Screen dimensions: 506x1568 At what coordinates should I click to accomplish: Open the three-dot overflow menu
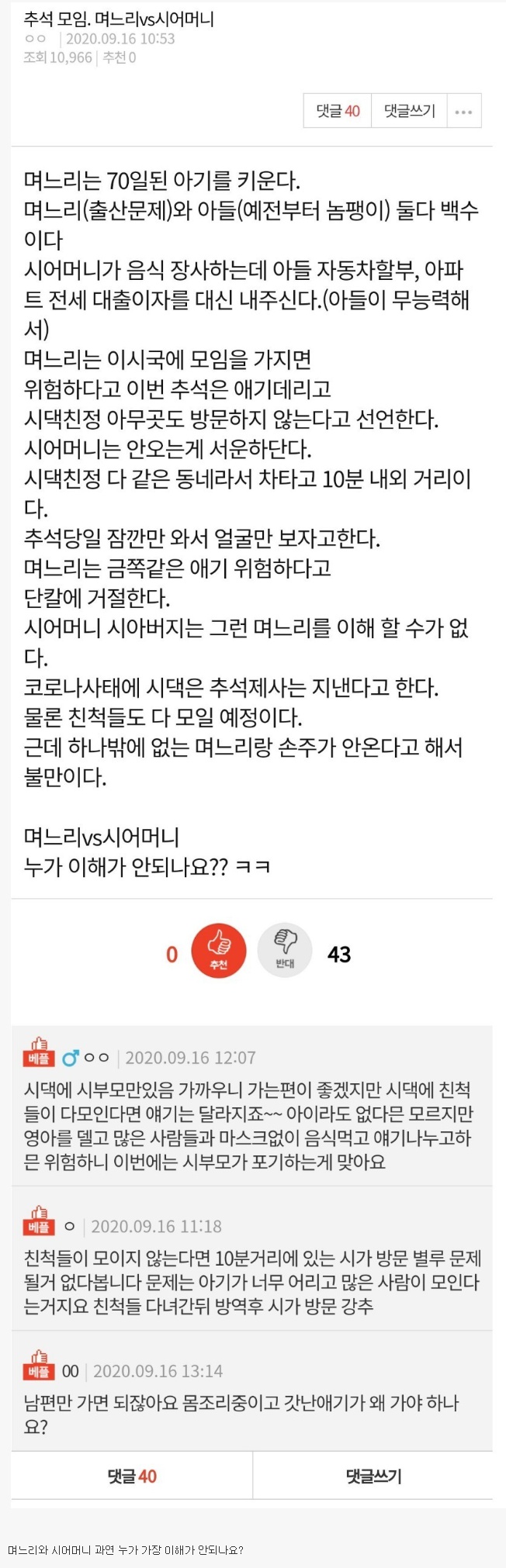(463, 111)
